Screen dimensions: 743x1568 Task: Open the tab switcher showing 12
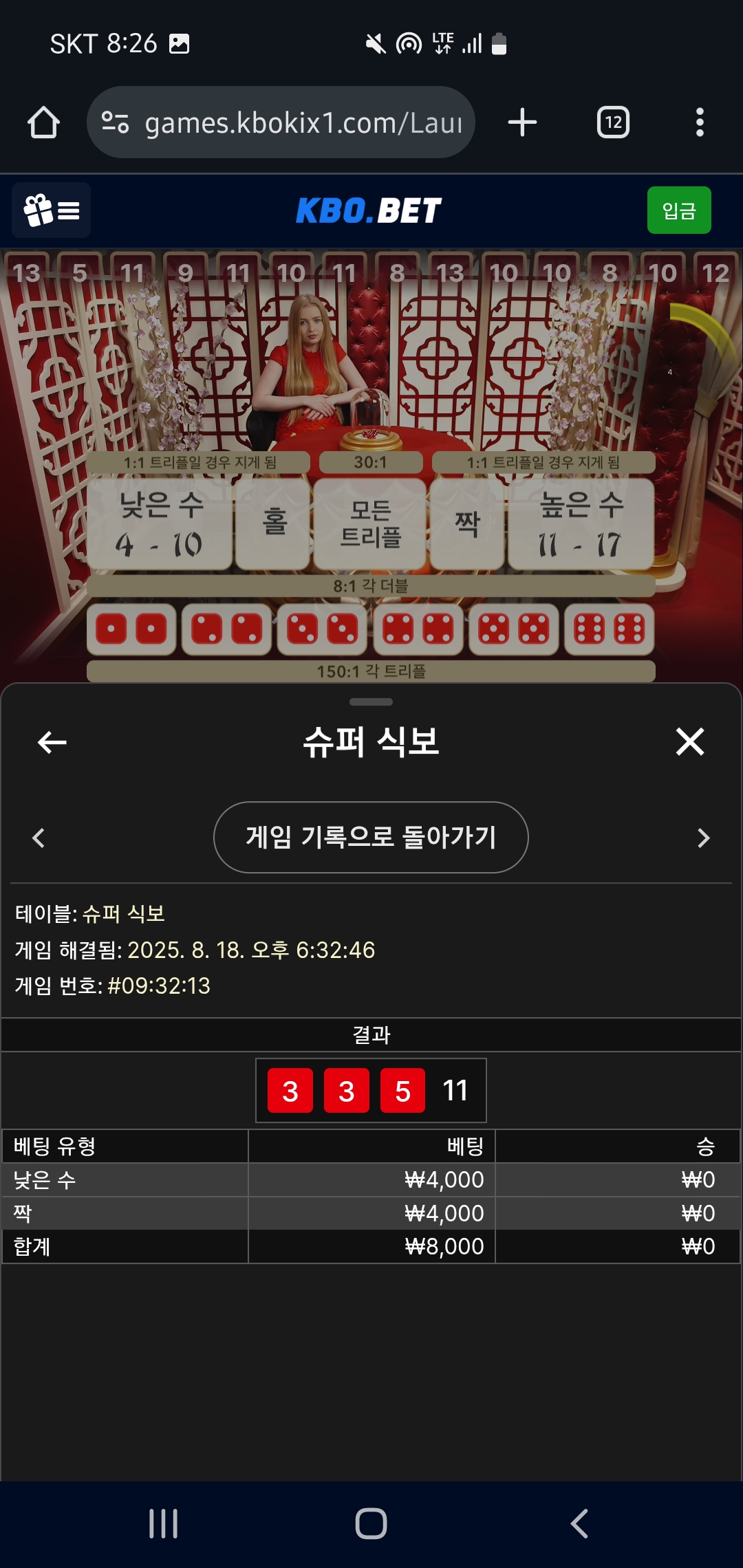click(x=612, y=123)
